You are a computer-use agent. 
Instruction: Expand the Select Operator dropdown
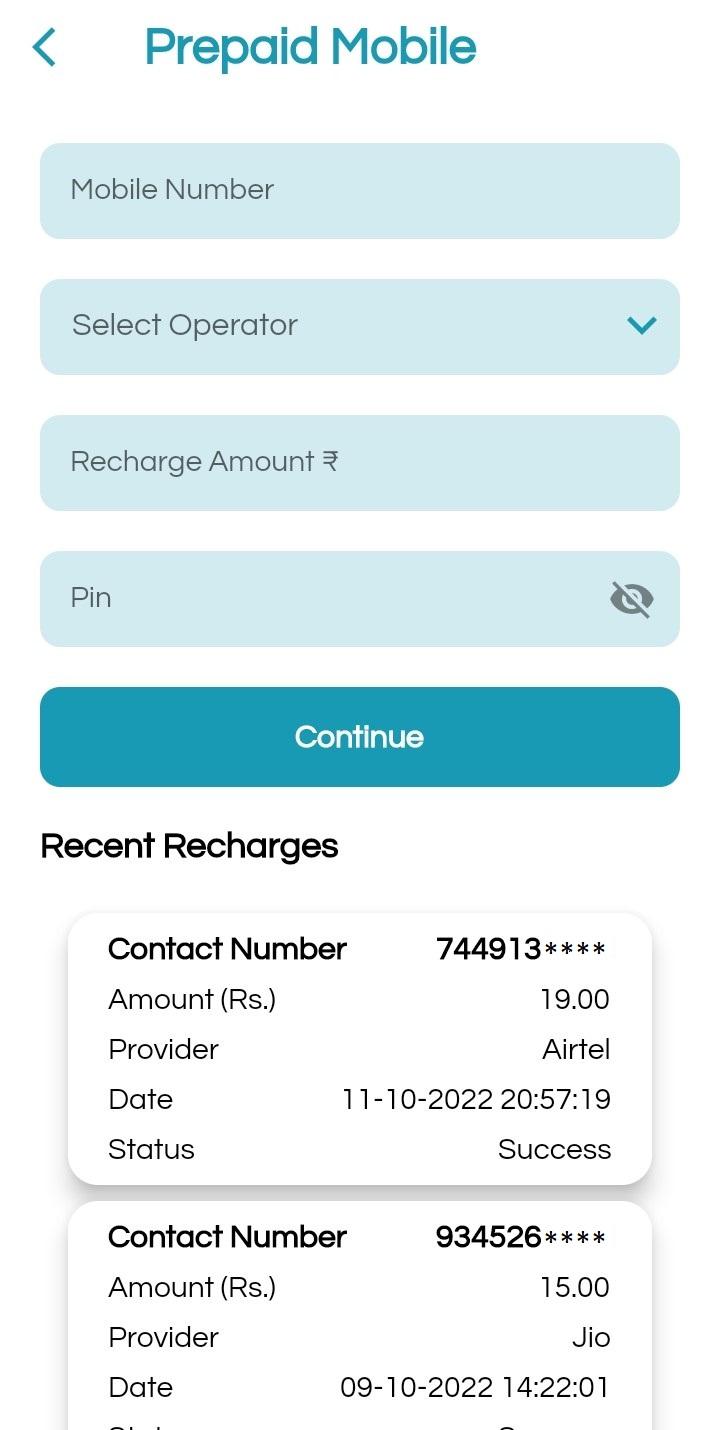pyautogui.click(x=360, y=327)
